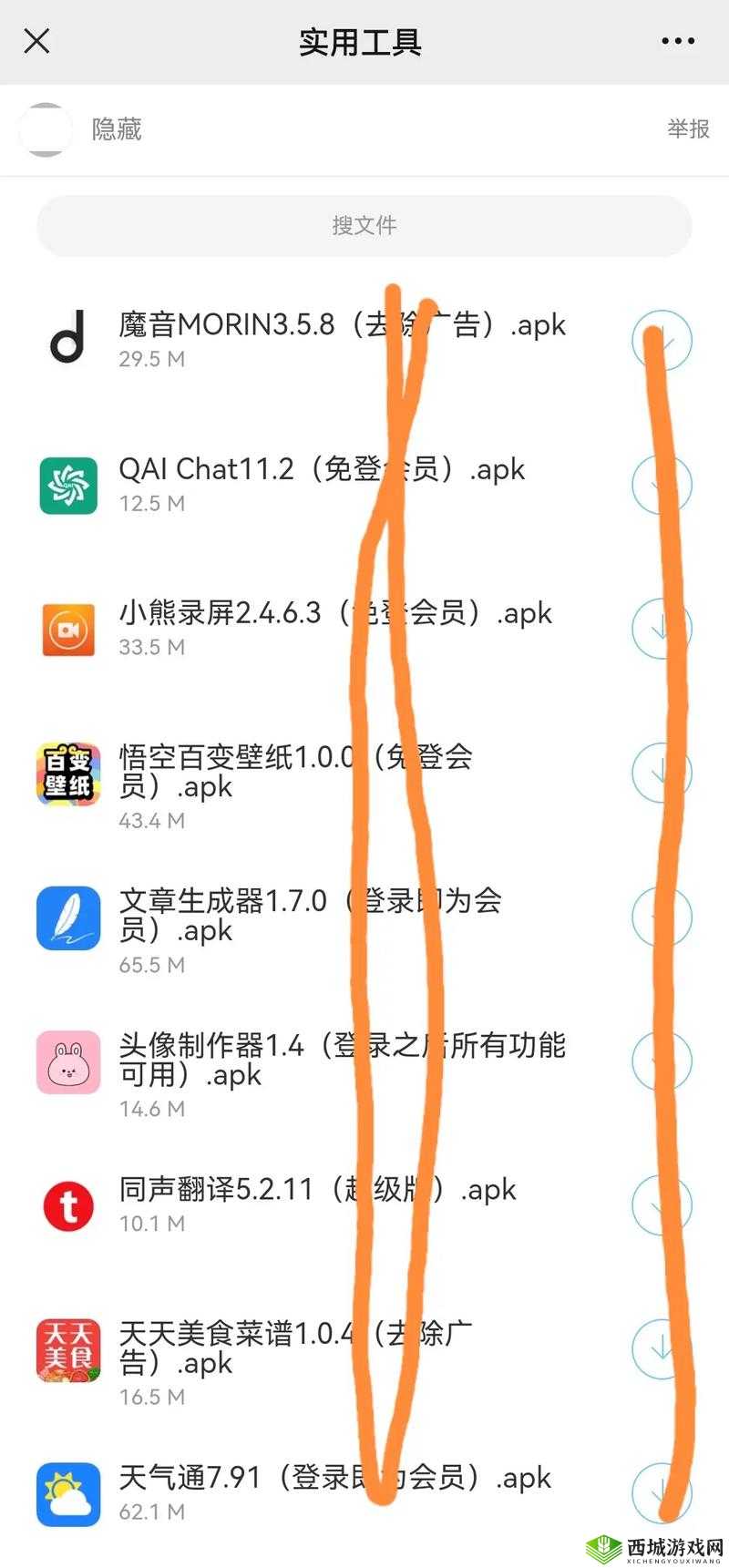Tap the 搜文件 search field

click(364, 225)
